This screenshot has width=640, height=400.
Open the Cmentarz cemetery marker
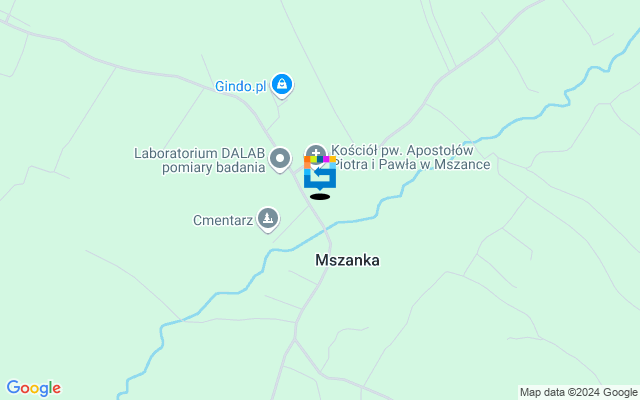(267, 218)
